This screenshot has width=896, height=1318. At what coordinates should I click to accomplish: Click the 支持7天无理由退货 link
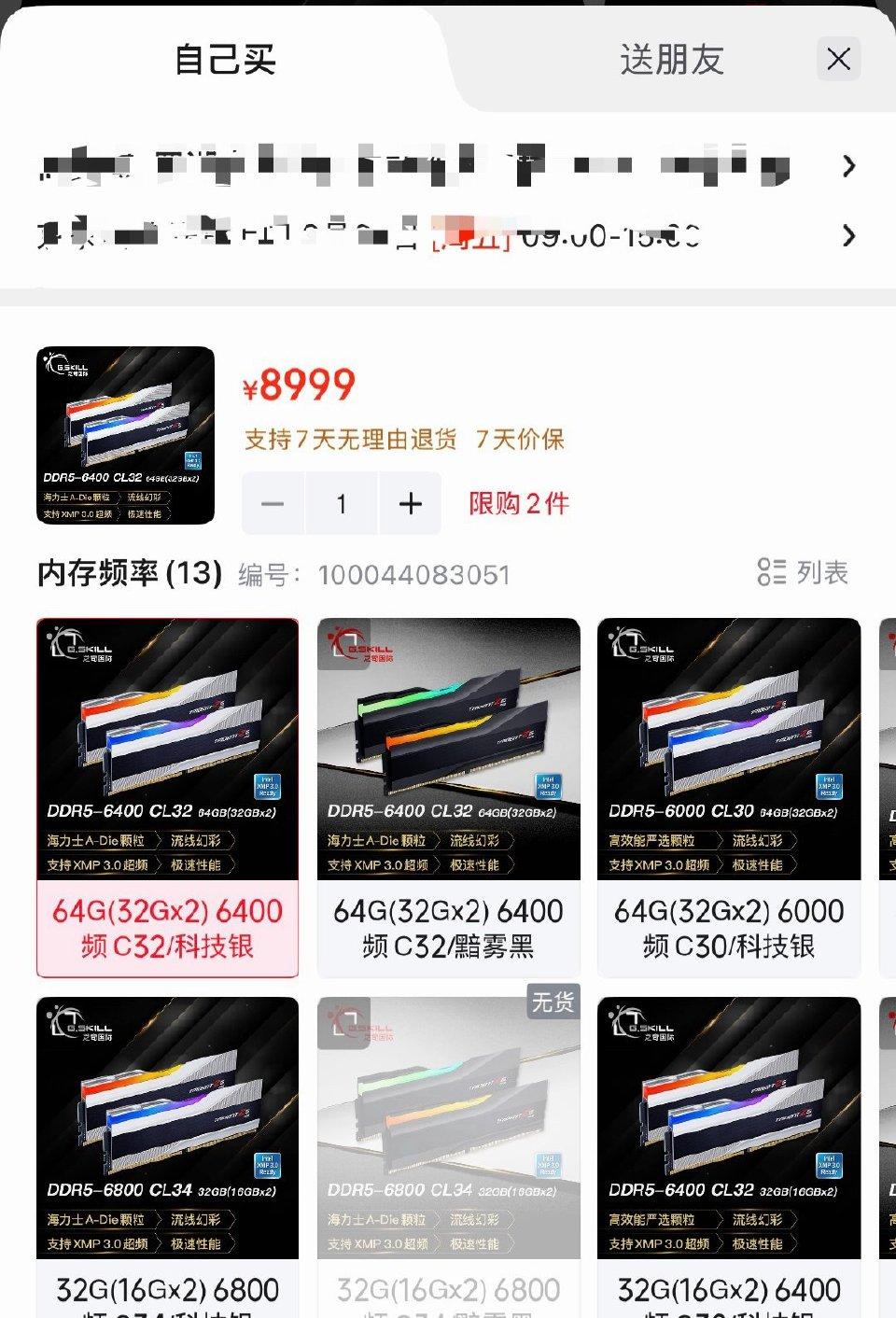pyautogui.click(x=350, y=439)
